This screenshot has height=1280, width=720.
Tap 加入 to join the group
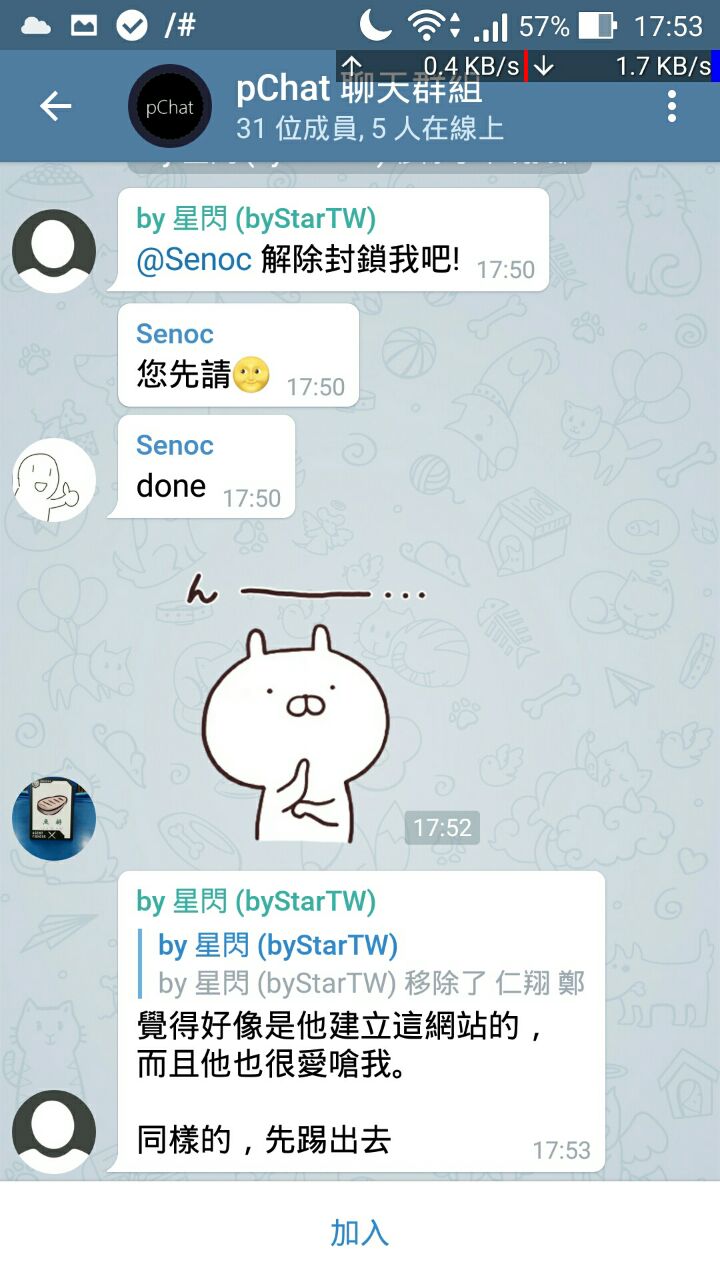tap(360, 1232)
